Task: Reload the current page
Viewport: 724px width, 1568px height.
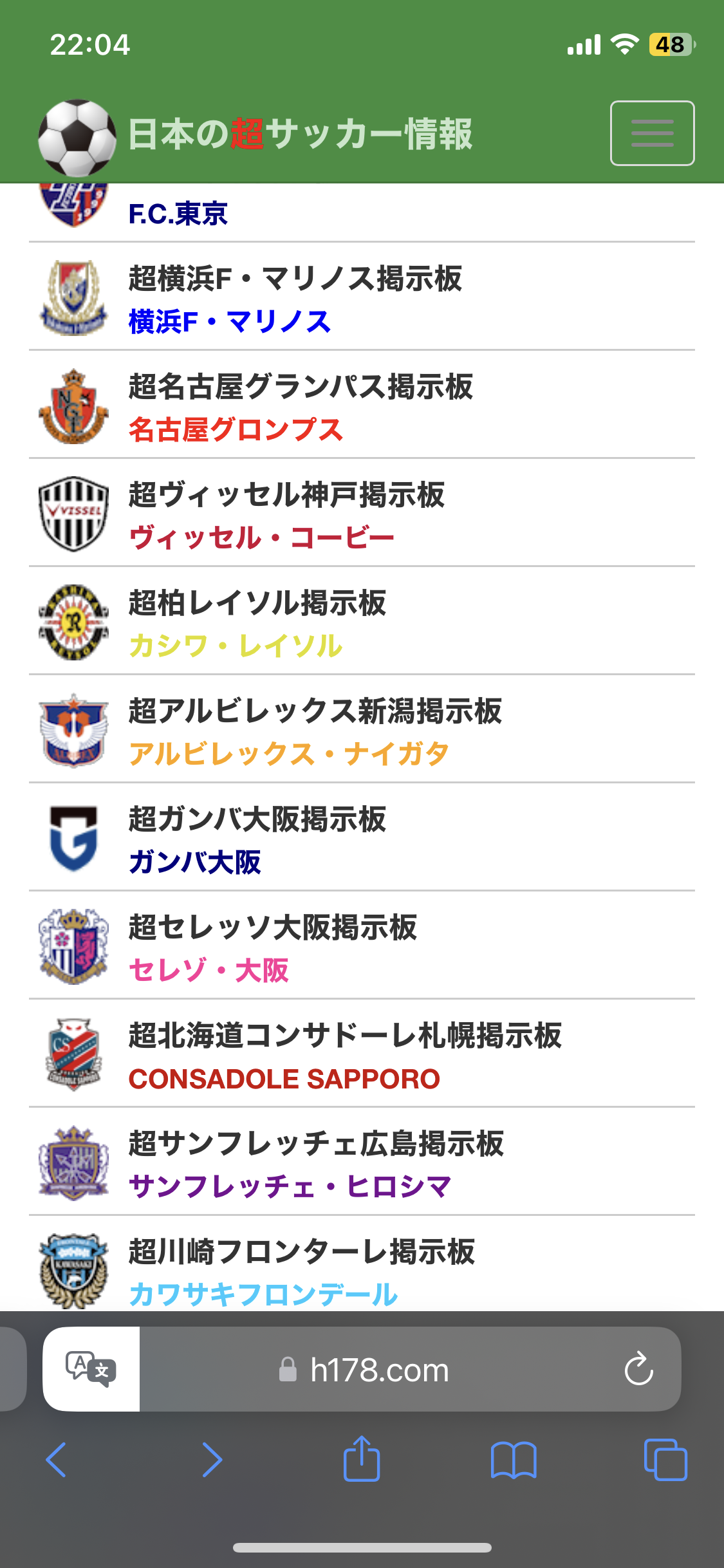Action: pyautogui.click(x=638, y=1369)
